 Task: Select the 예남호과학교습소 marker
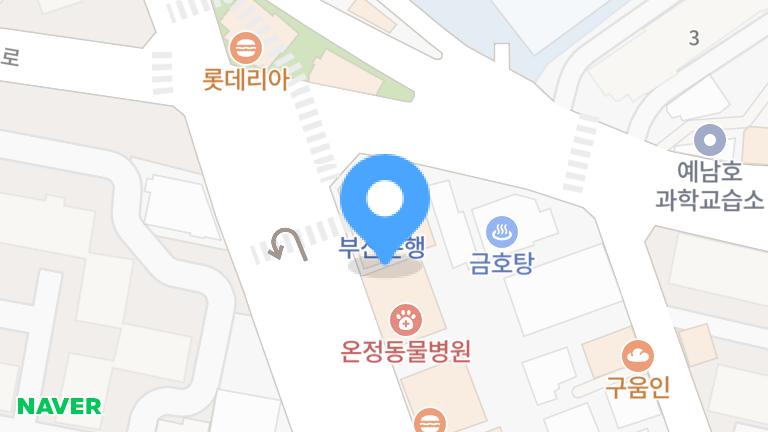pos(709,140)
